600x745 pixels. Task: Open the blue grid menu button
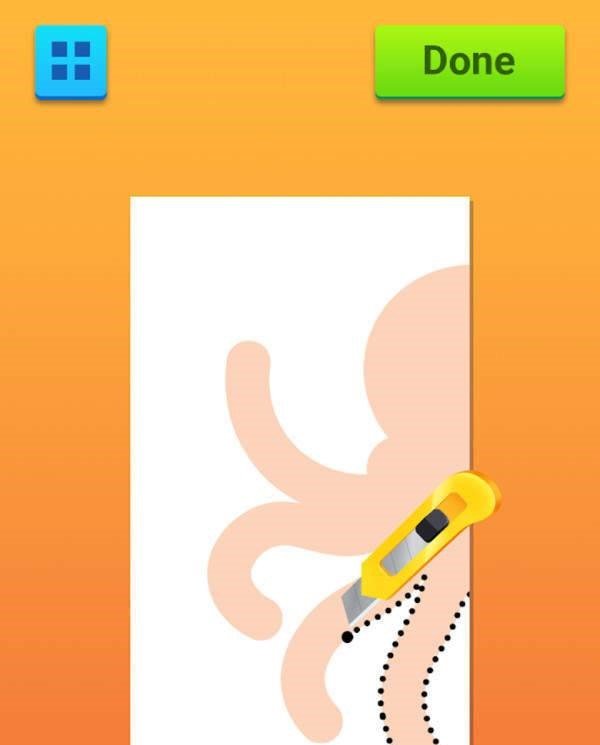point(70,61)
